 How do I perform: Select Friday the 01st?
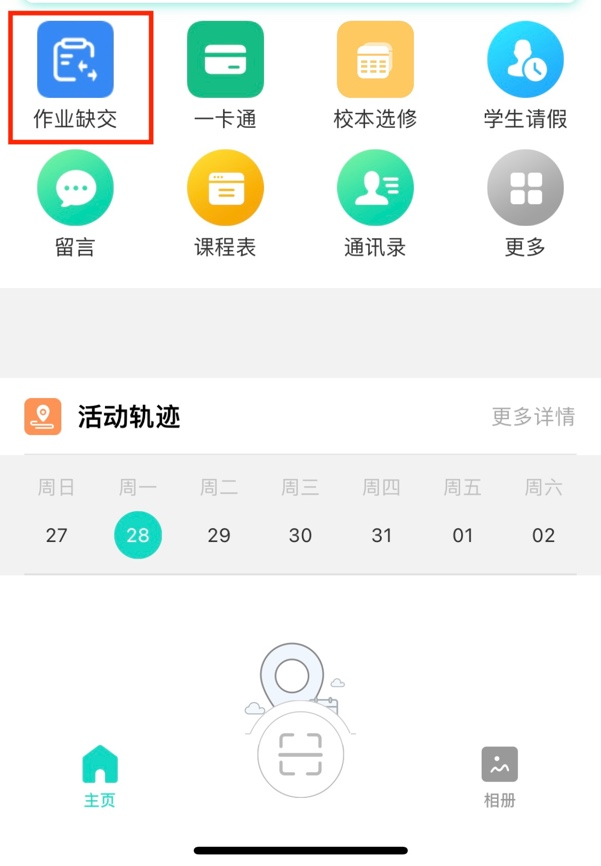tap(462, 535)
